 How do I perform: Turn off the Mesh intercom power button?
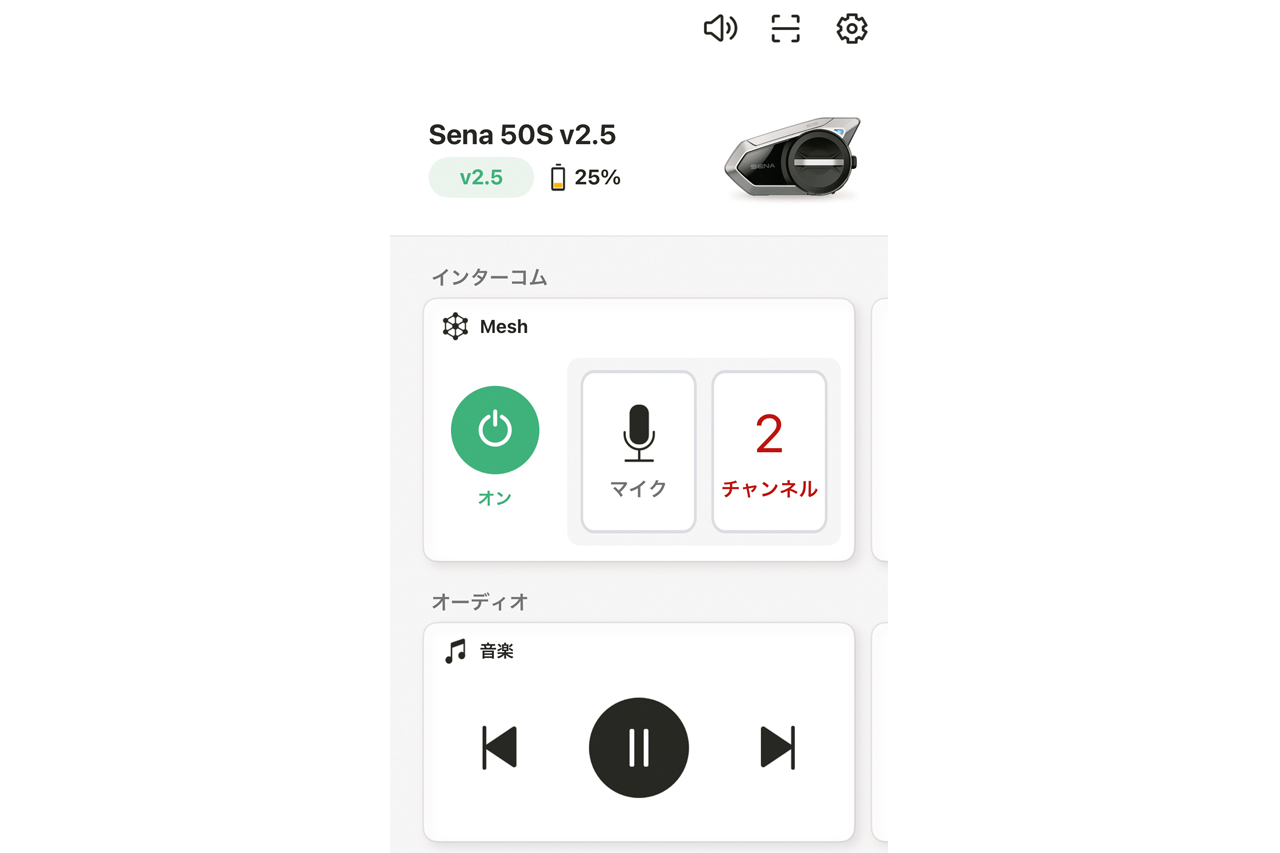coord(495,430)
